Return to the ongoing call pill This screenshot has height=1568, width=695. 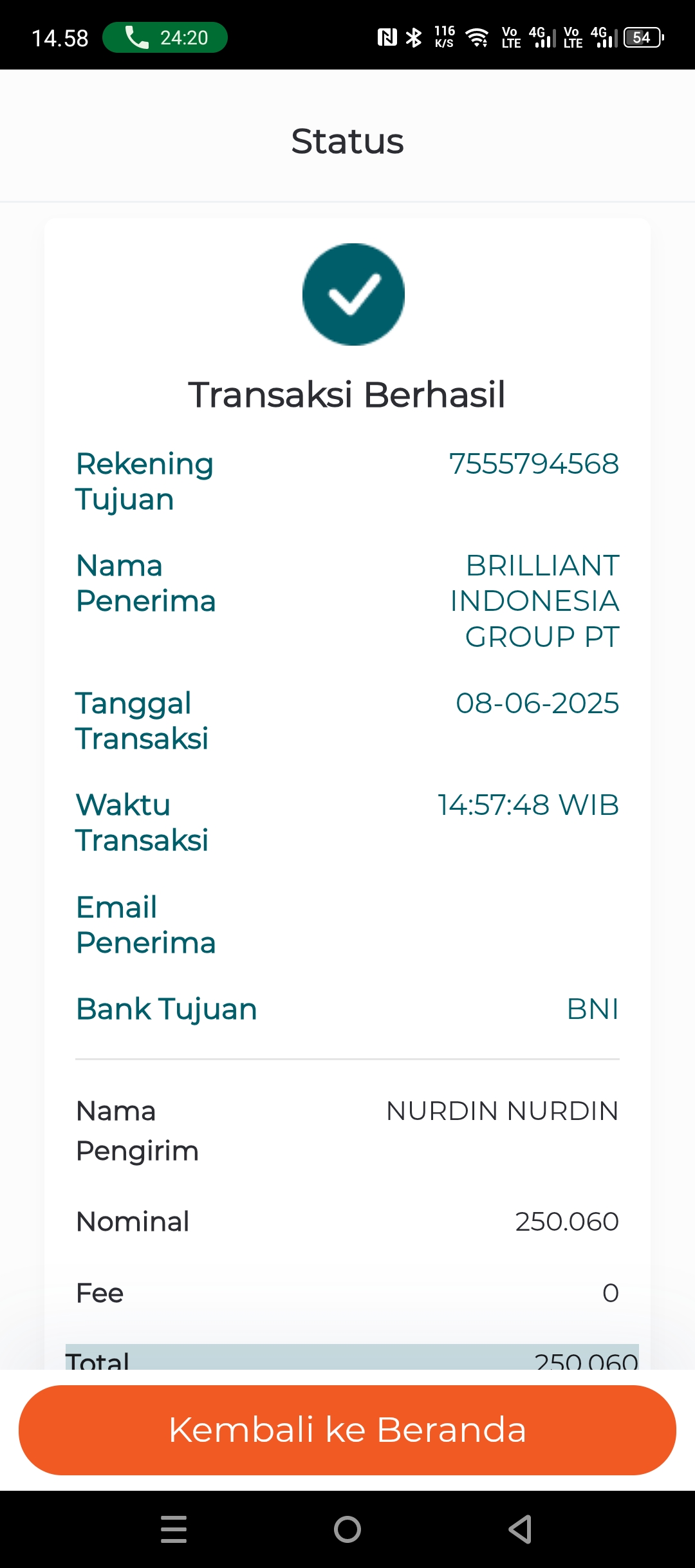click(x=165, y=37)
